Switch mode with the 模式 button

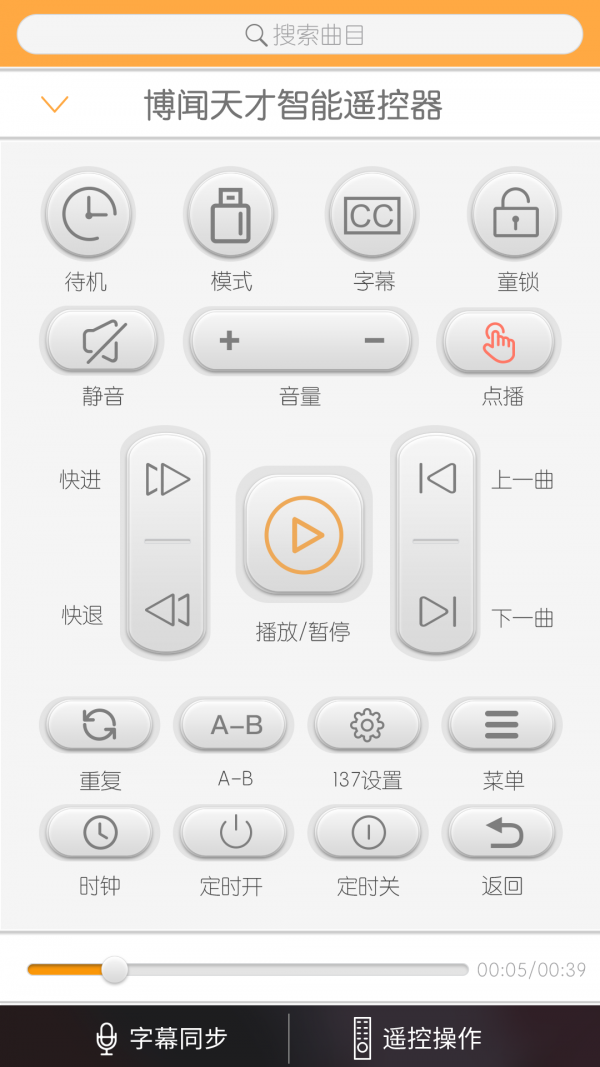pyautogui.click(x=231, y=214)
